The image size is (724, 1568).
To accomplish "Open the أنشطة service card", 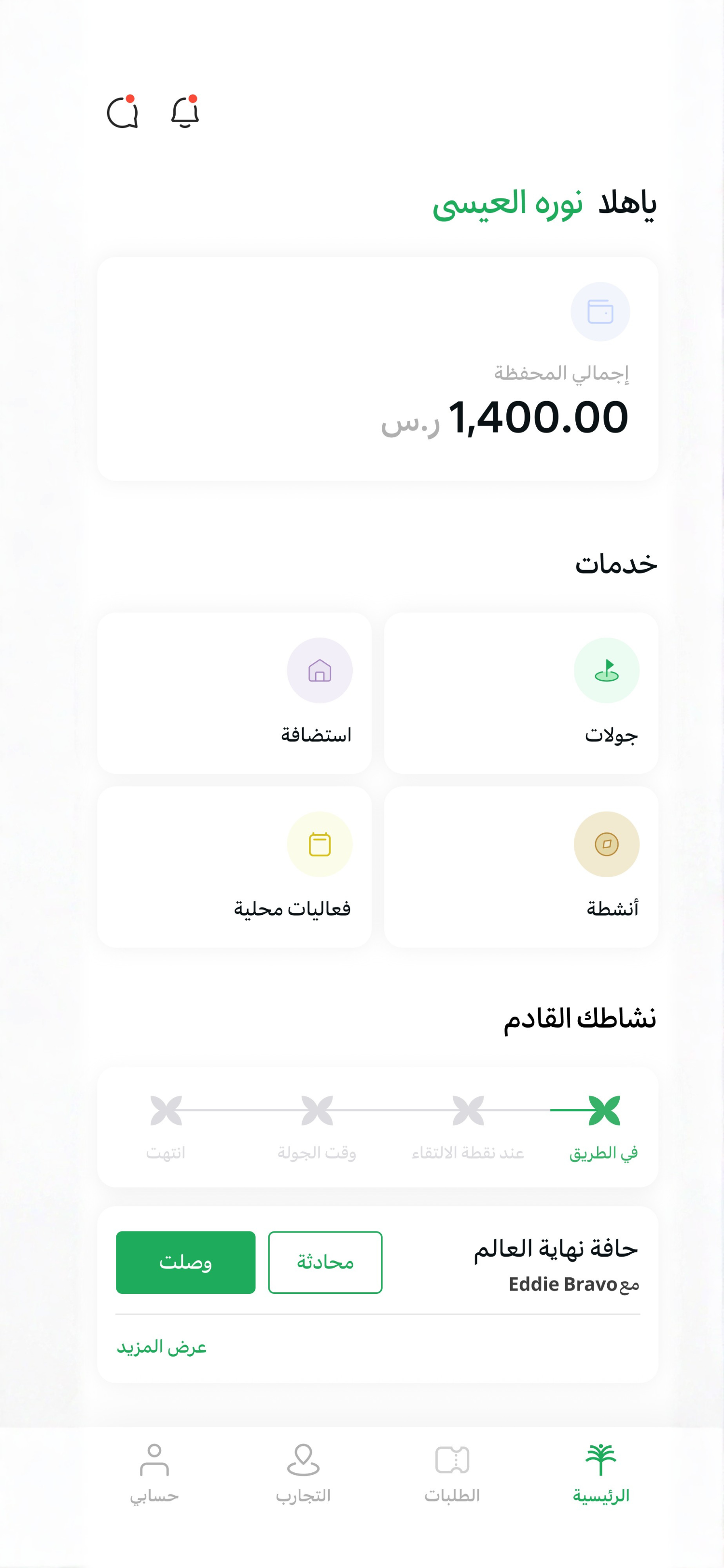I will click(x=521, y=866).
